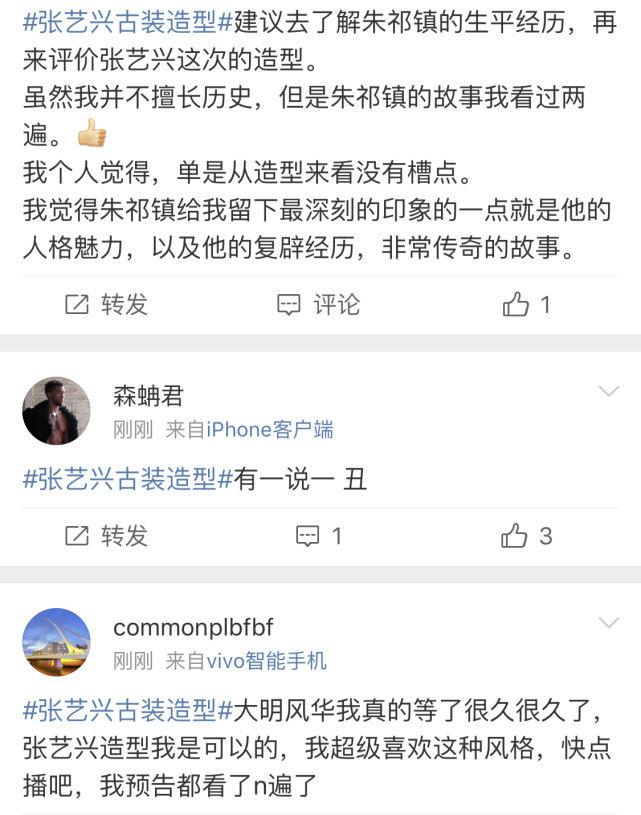The width and height of the screenshot is (641, 815).
Task: Repost 森蚺君's post
Action: 106,535
